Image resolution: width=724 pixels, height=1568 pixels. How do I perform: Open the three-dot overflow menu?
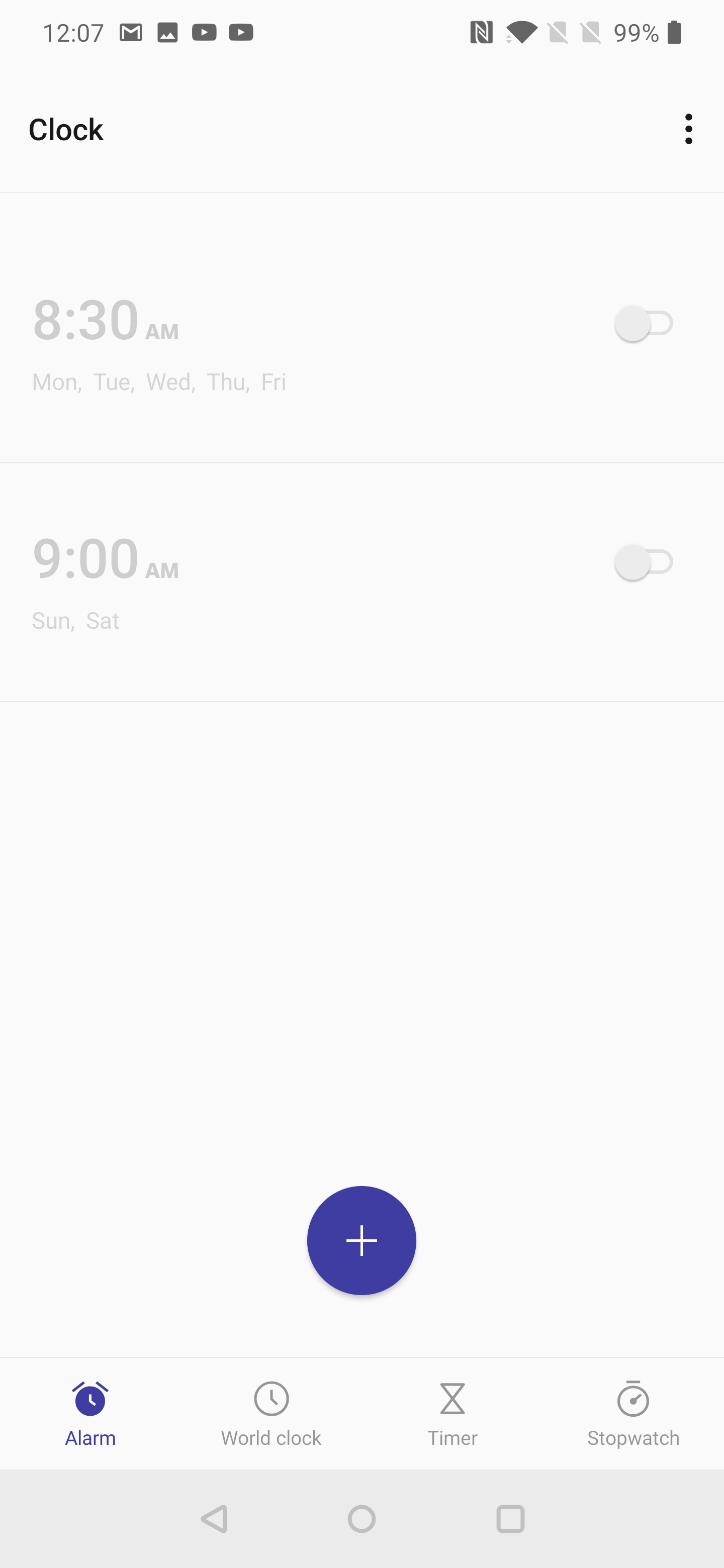688,129
